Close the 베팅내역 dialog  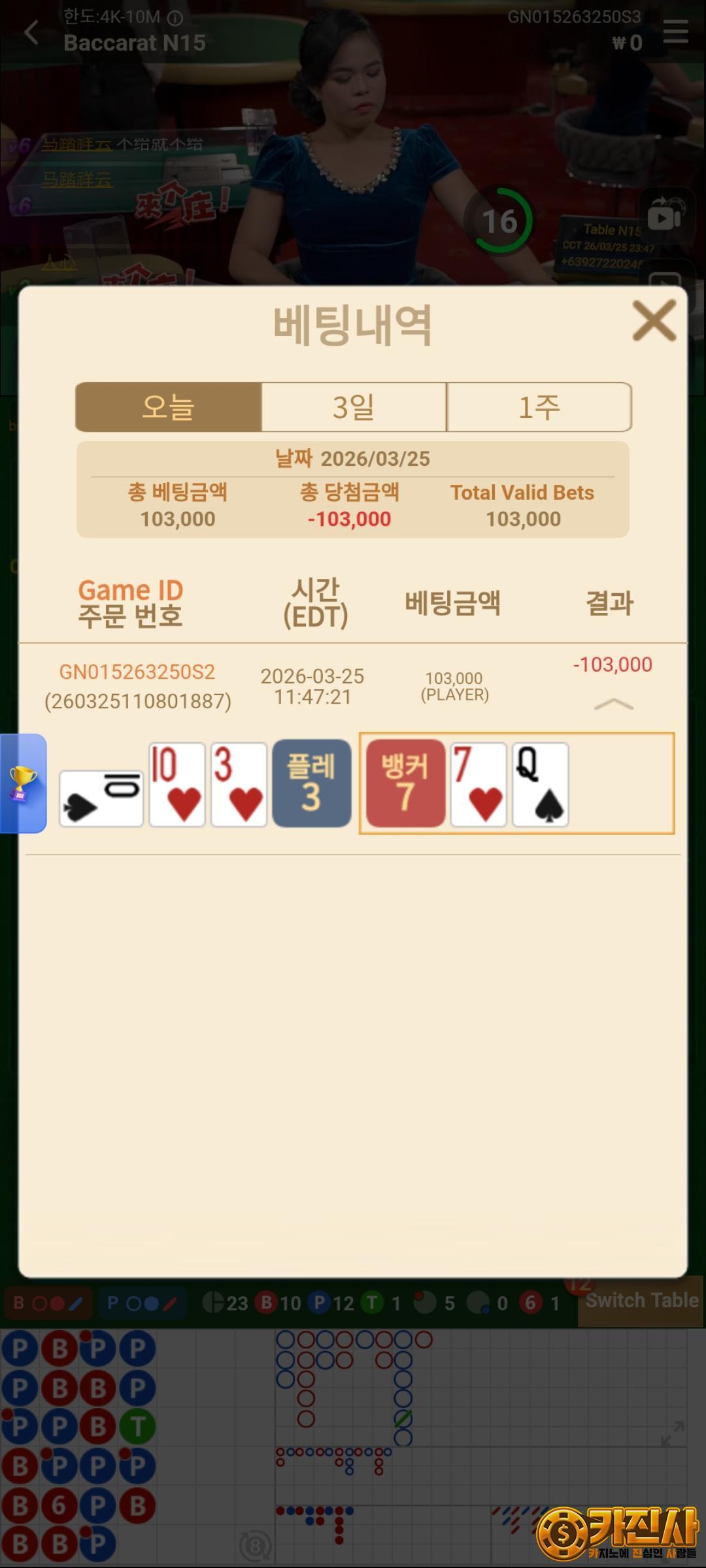click(654, 321)
